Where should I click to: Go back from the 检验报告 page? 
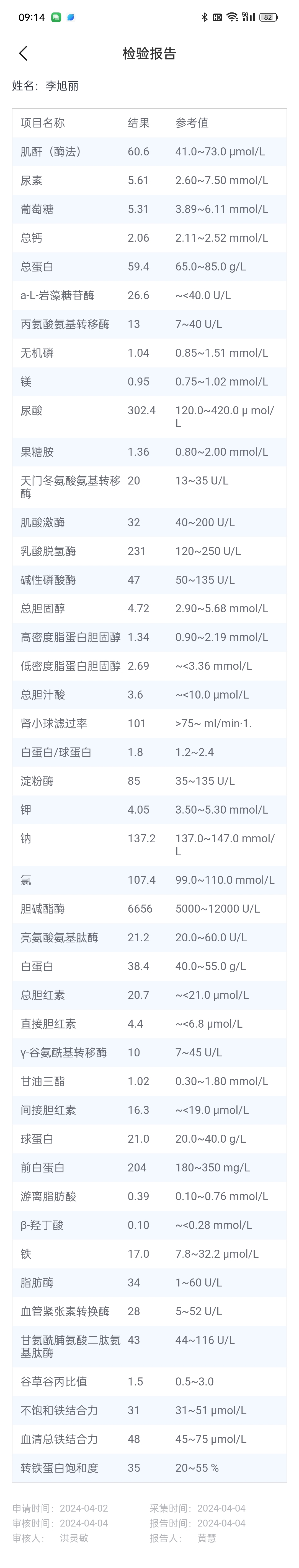tap(23, 54)
